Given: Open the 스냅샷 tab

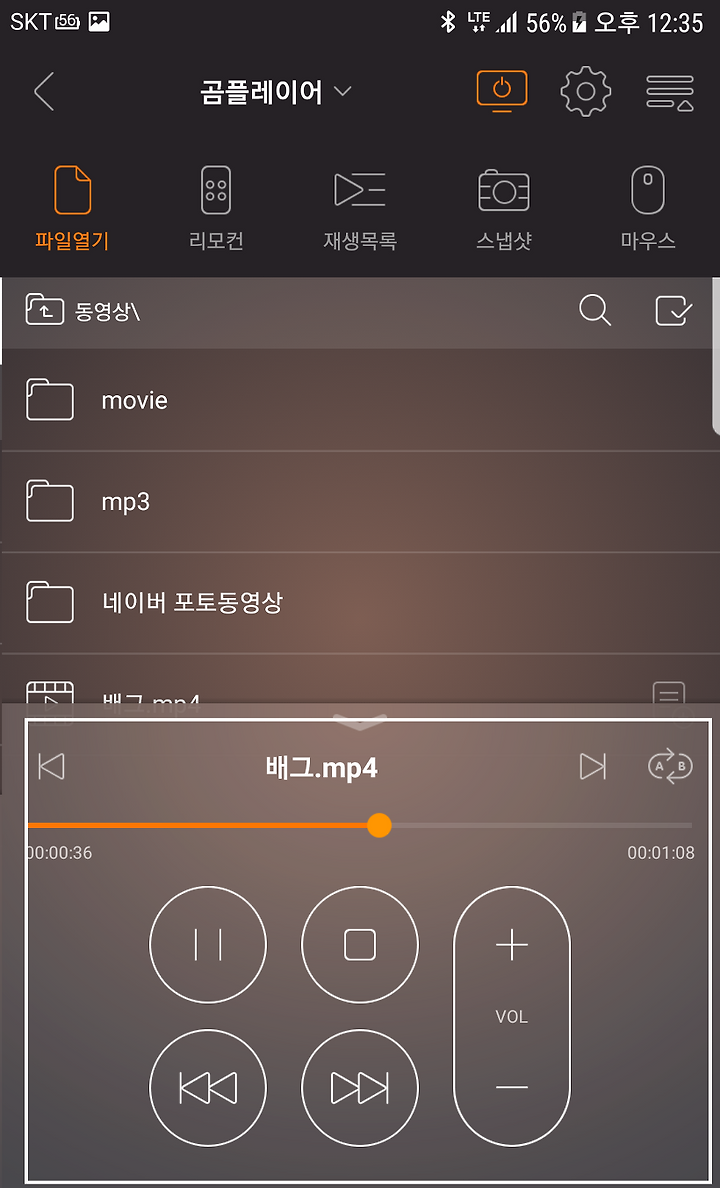Looking at the screenshot, I should (504, 208).
